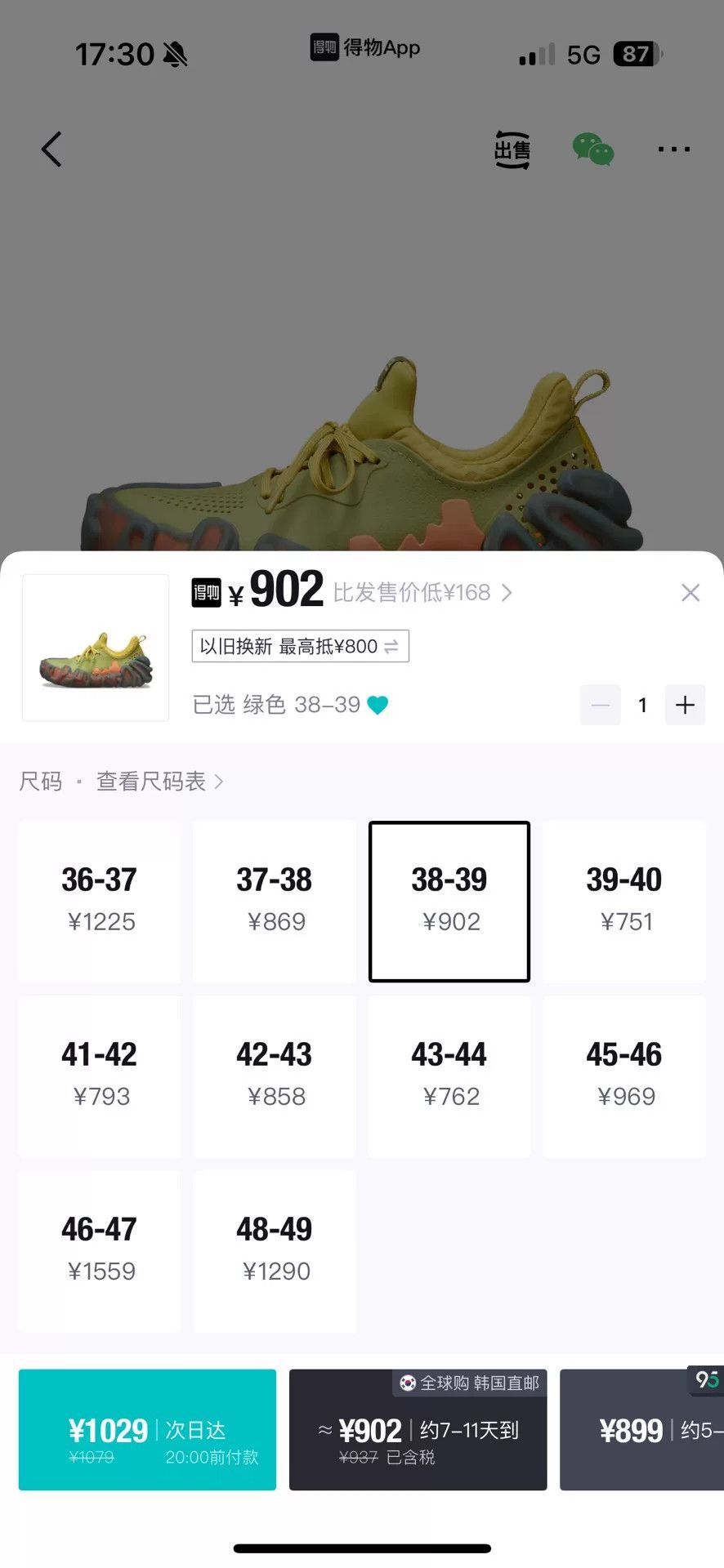724x1568 pixels.
Task: Choose size 46-47 at ¥1559
Action: pos(99,1251)
